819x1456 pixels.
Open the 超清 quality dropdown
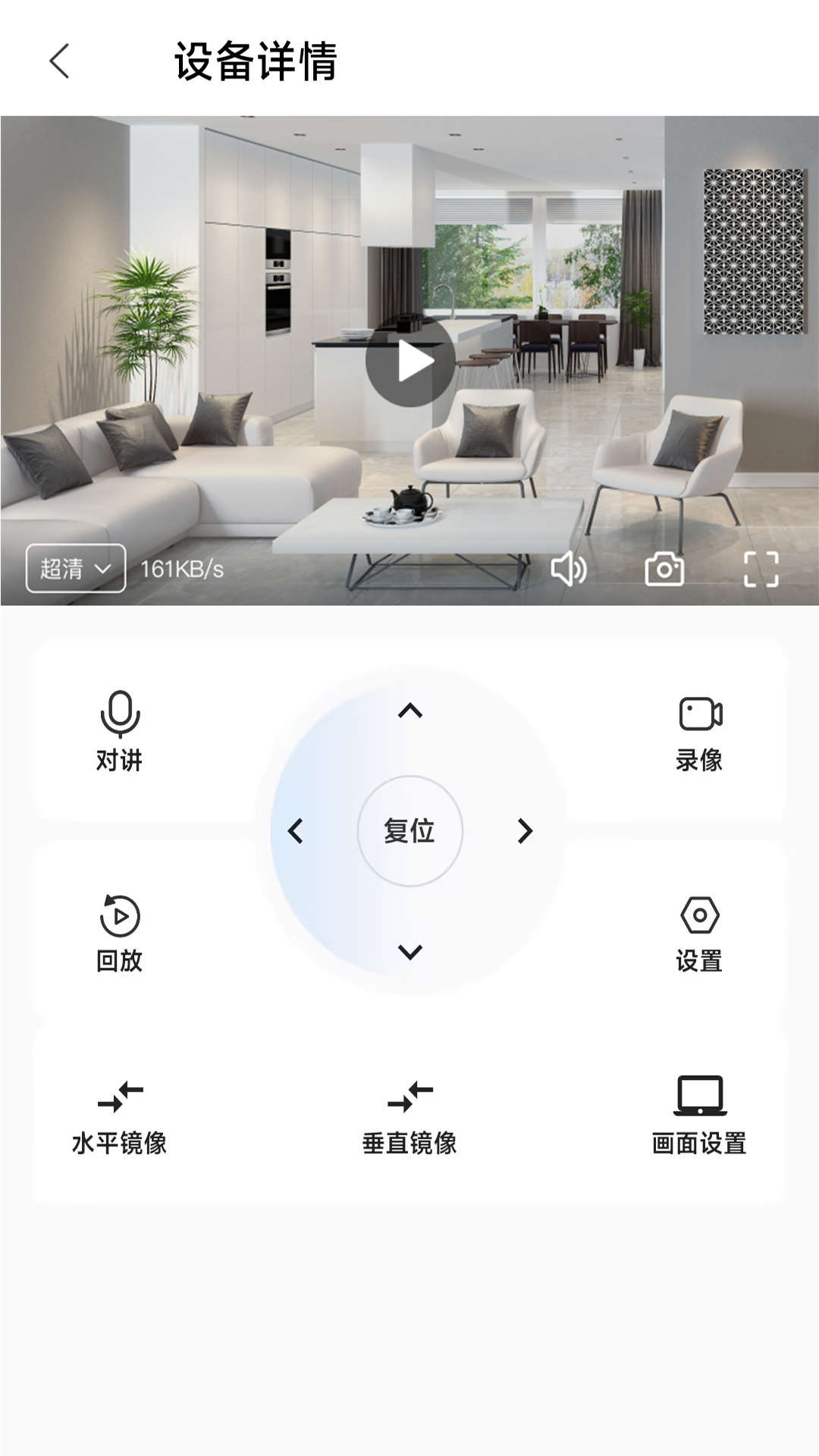pyautogui.click(x=76, y=568)
